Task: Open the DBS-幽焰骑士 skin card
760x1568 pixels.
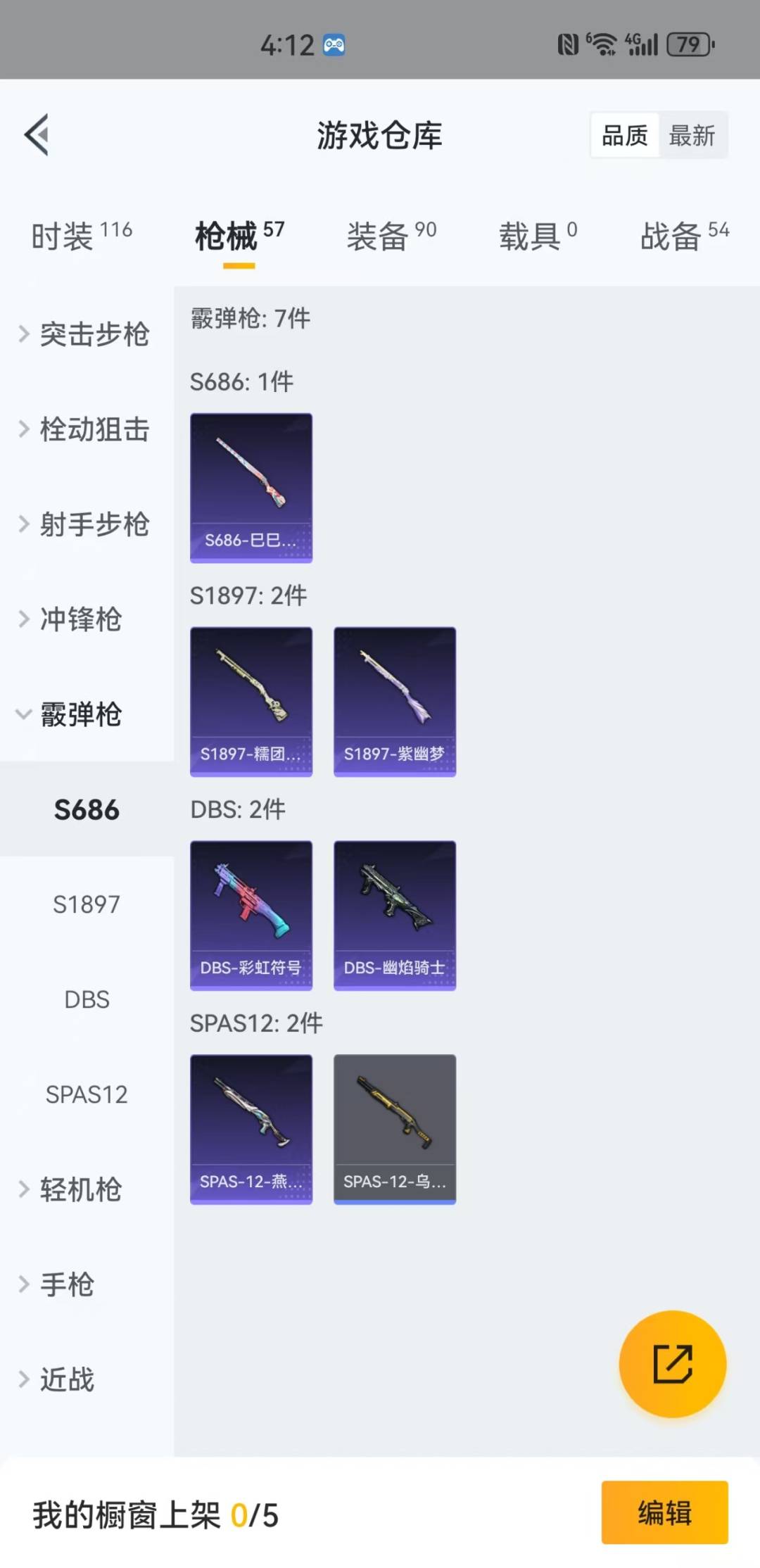Action: pyautogui.click(x=394, y=915)
